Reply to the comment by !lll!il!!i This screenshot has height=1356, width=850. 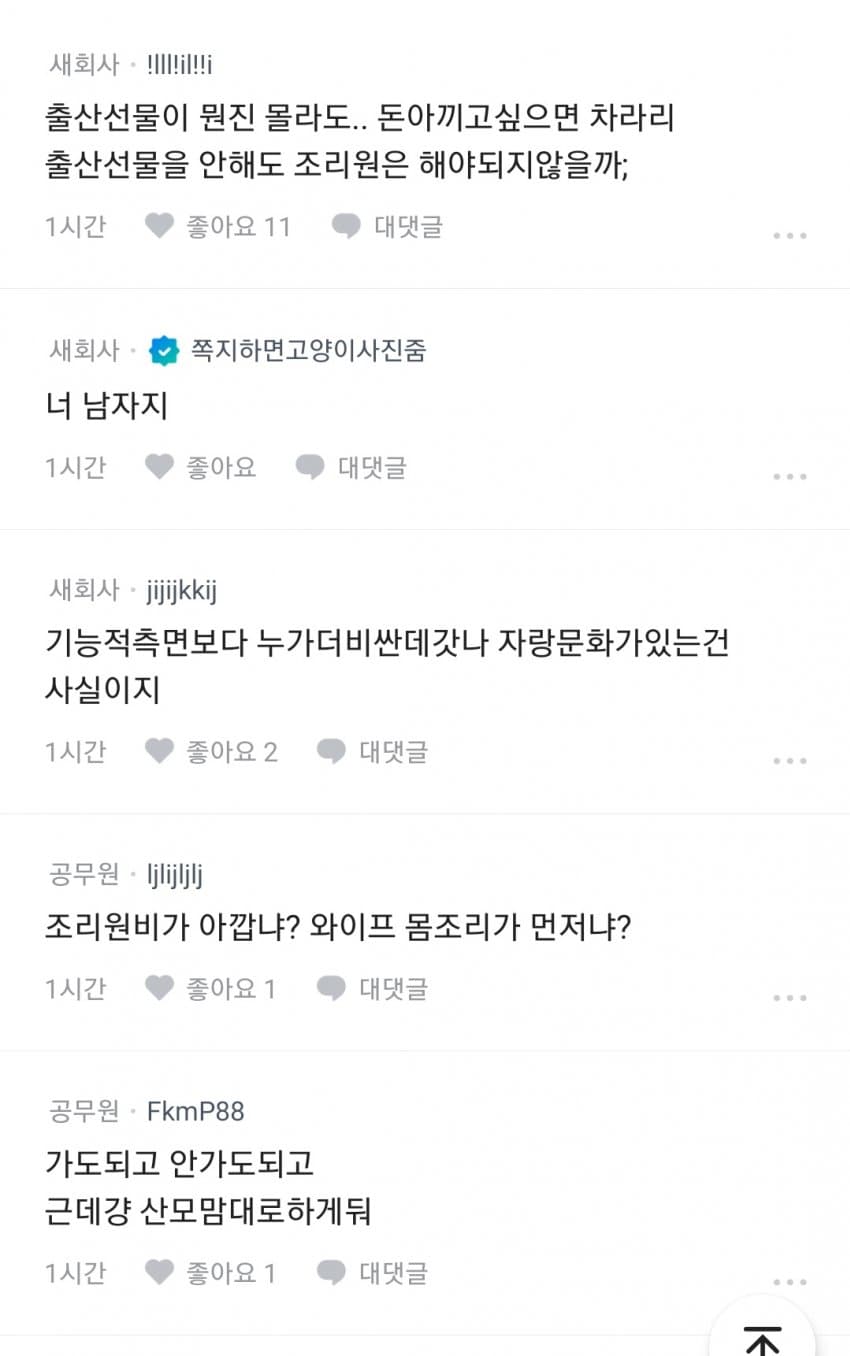[387, 227]
